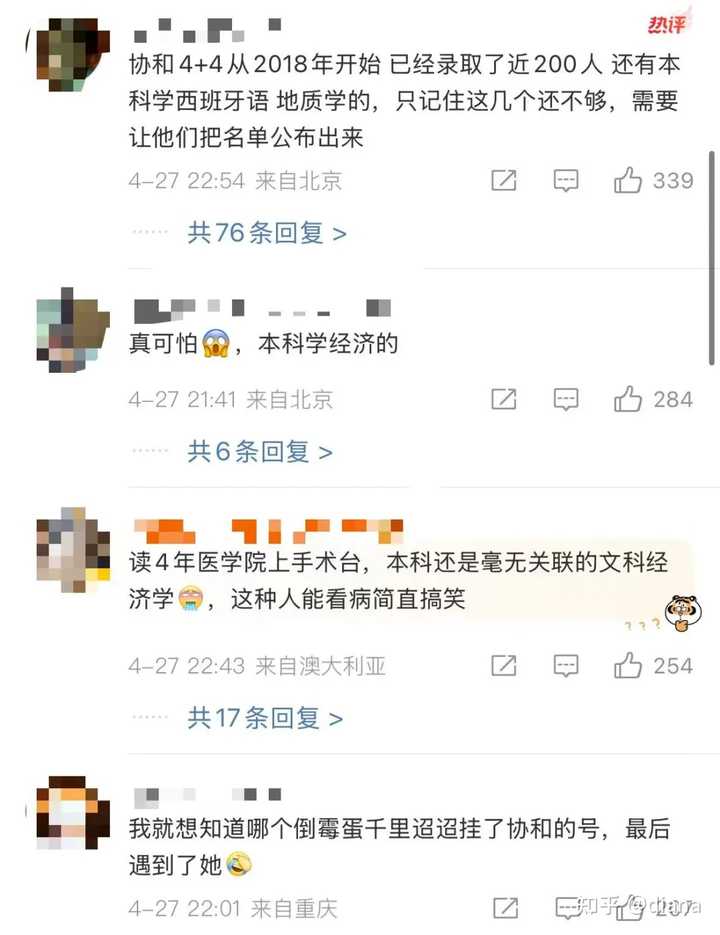View 共6条回复 replies
The image size is (720, 935).
point(260,452)
